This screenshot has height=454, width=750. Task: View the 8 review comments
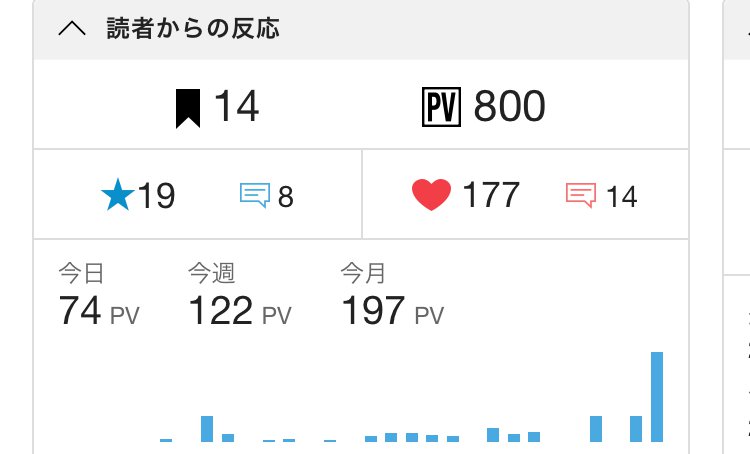tap(267, 196)
